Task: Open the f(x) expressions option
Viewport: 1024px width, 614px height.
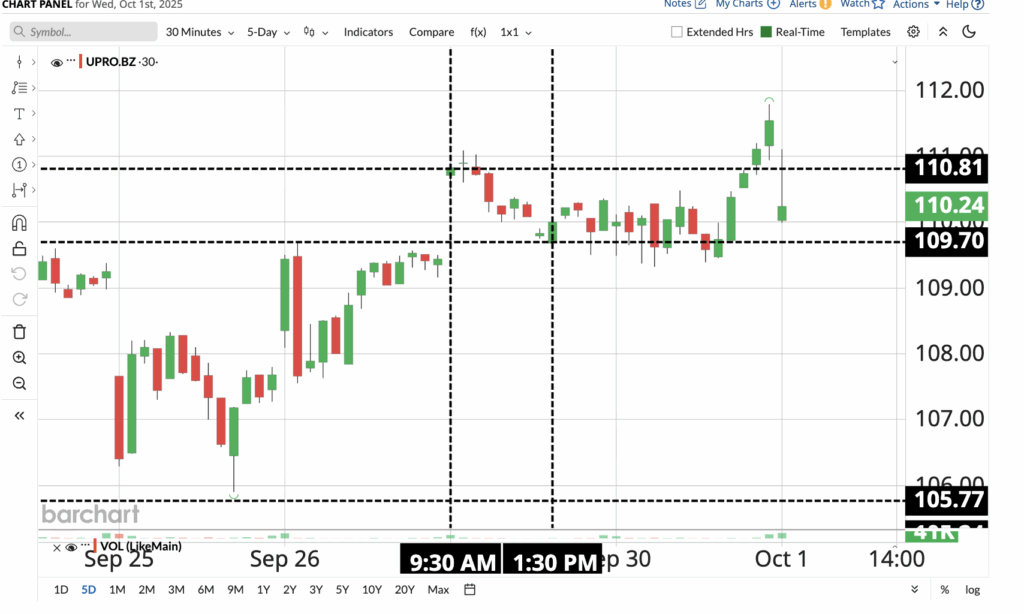Action: tap(478, 32)
